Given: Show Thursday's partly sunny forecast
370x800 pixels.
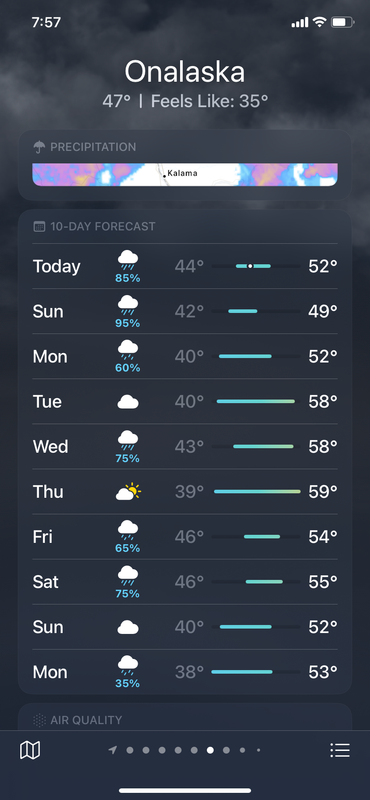Looking at the screenshot, I should (x=185, y=491).
